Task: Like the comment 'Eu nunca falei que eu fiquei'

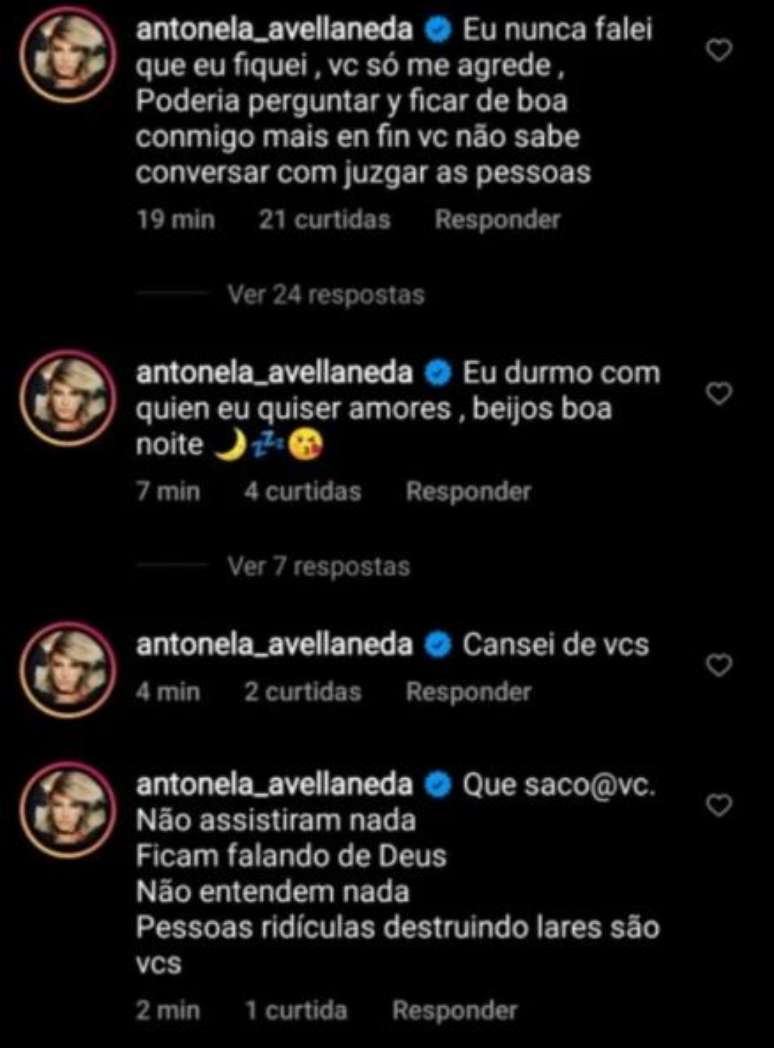Action: click(x=719, y=51)
